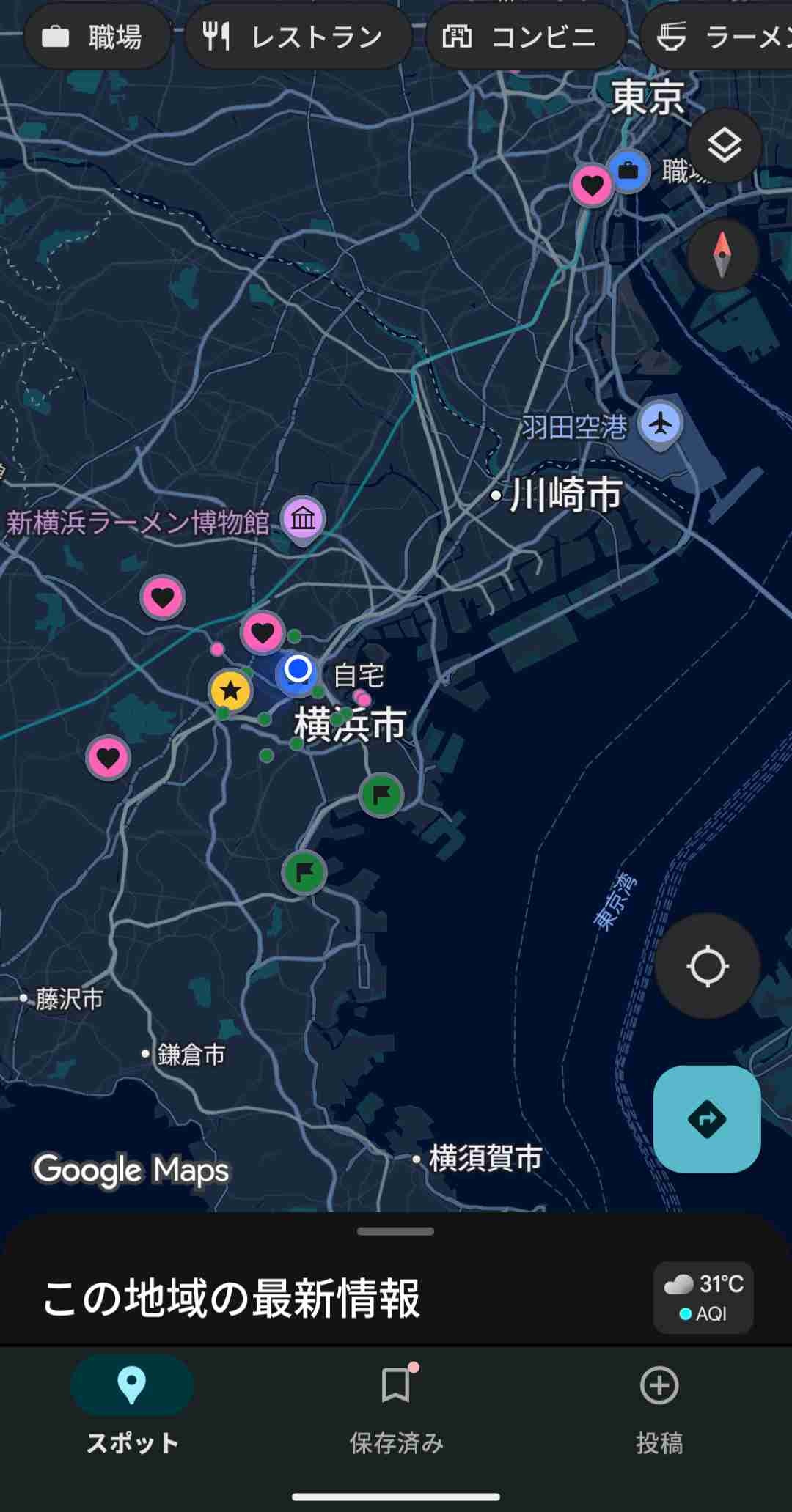792x1512 pixels.
Task: Reset map orientation with compass
Action: click(722, 254)
